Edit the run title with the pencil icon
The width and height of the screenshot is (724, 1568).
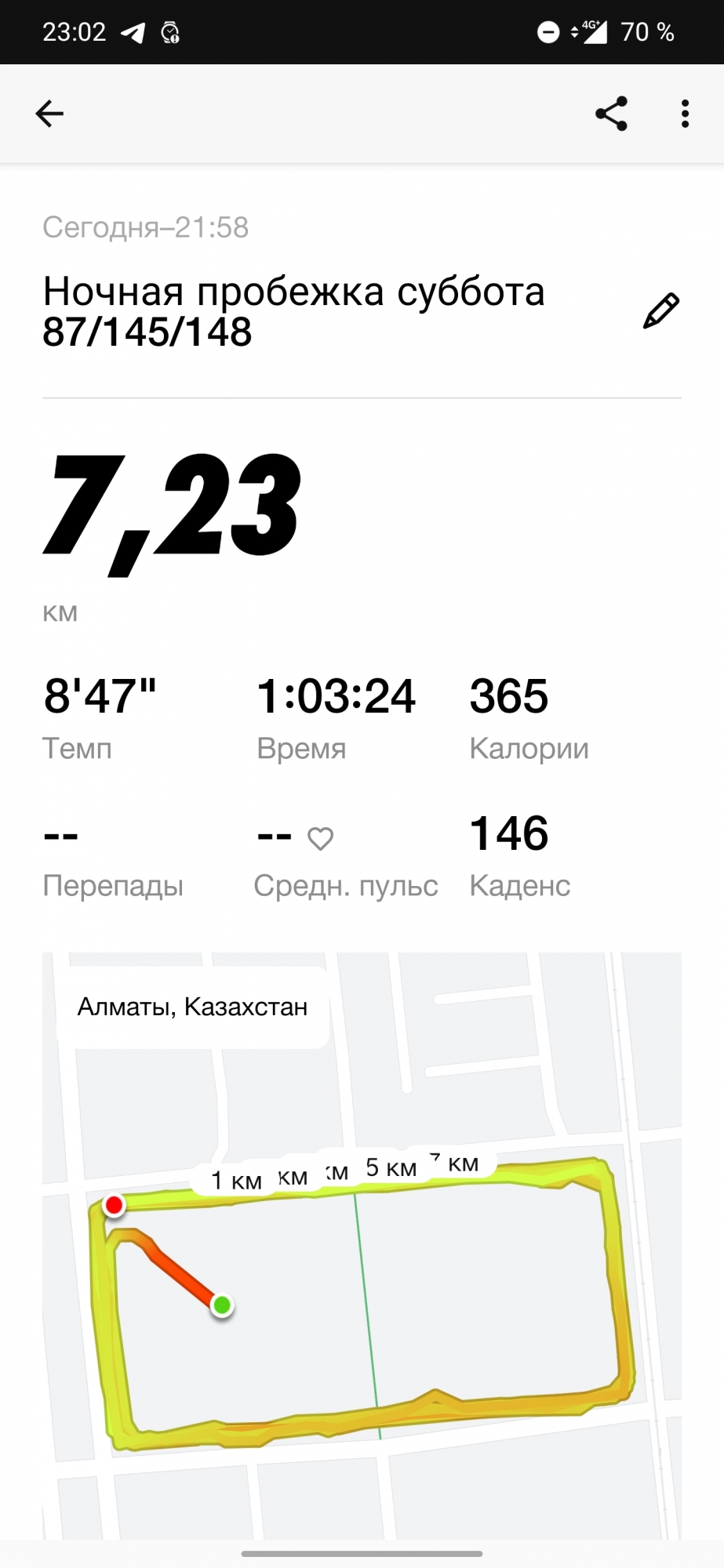coord(660,311)
